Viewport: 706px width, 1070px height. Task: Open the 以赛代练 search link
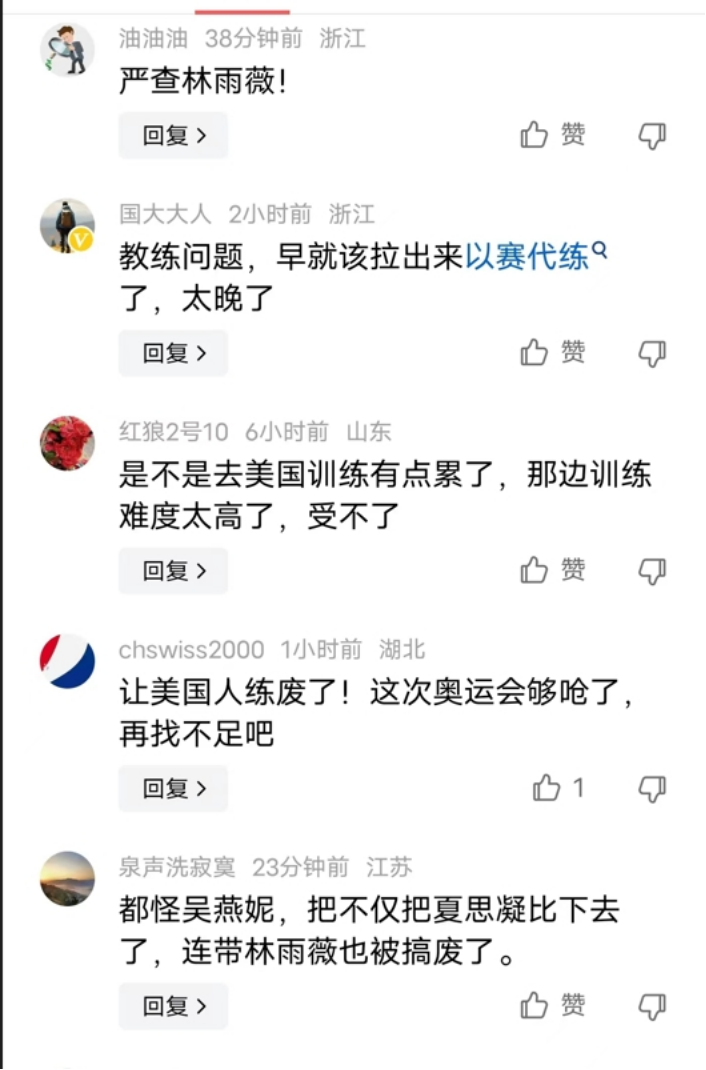[x=534, y=257]
